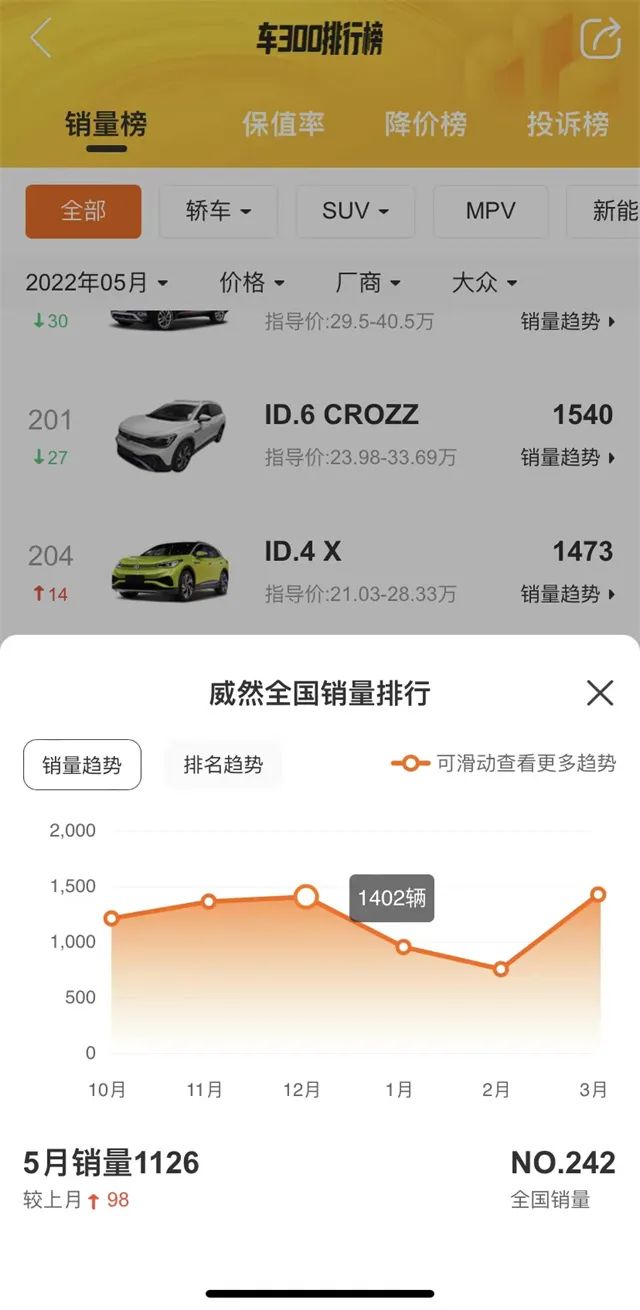Switch to the 保值率 ranking tab

pos(283,124)
